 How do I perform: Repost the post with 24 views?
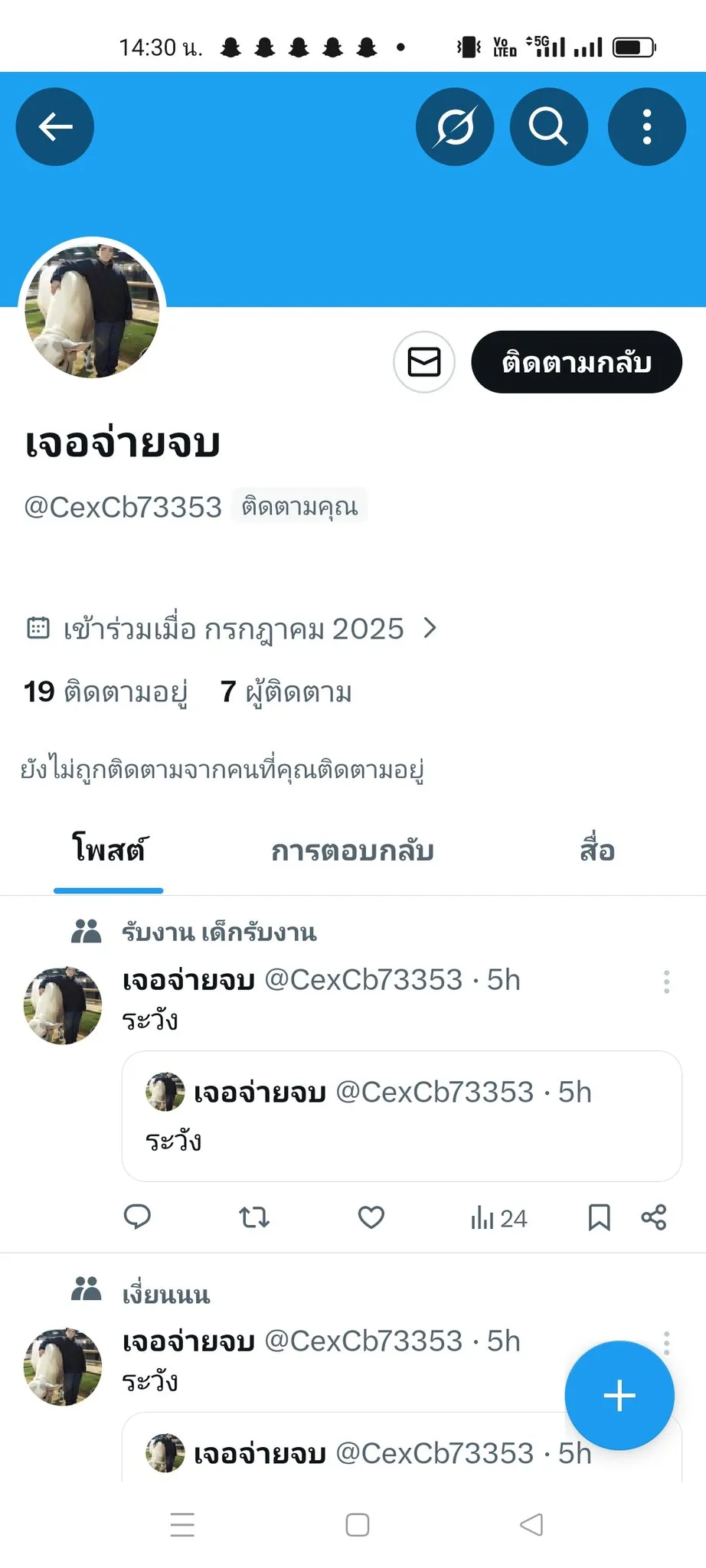(x=254, y=1217)
